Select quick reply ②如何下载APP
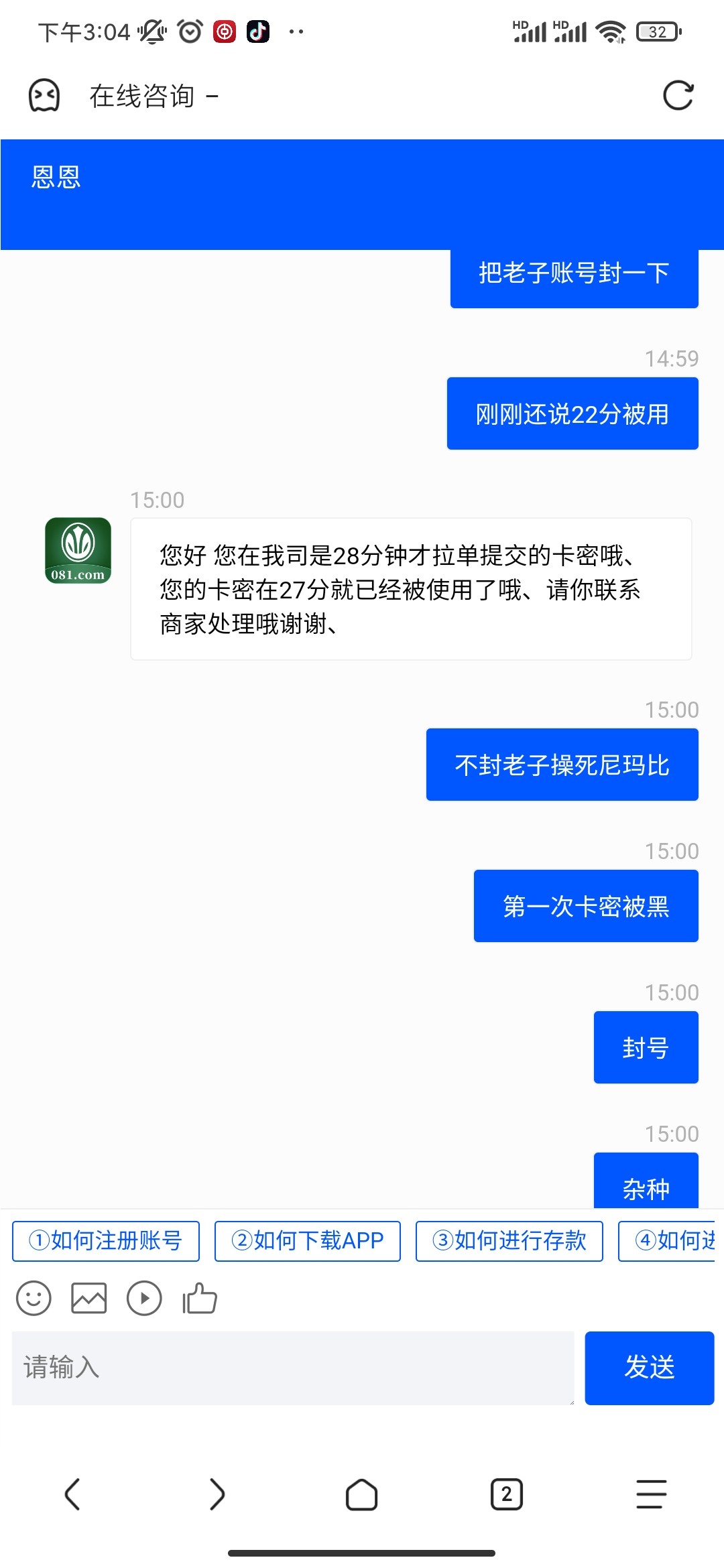This screenshot has height=1568, width=724. (307, 1241)
